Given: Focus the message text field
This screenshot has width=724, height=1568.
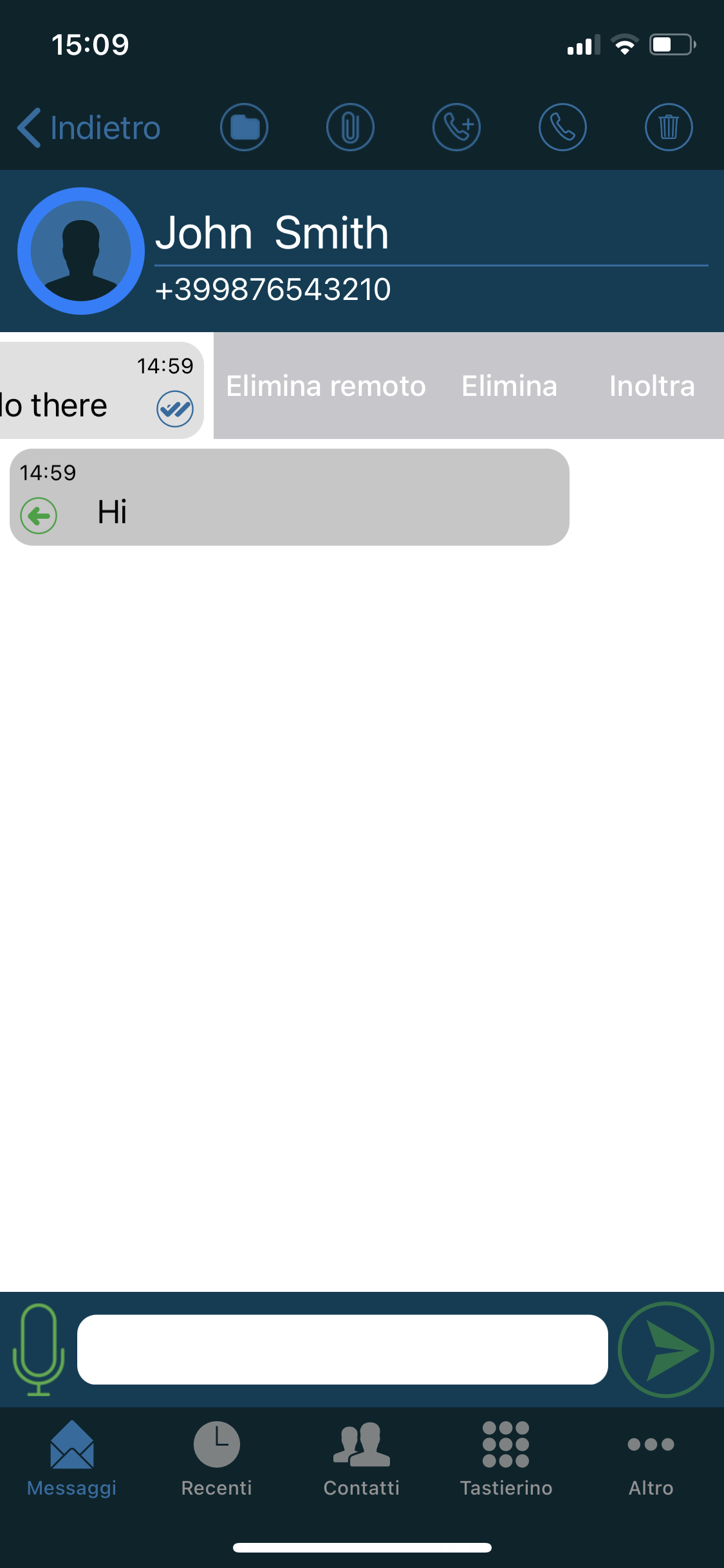Looking at the screenshot, I should [x=342, y=1349].
